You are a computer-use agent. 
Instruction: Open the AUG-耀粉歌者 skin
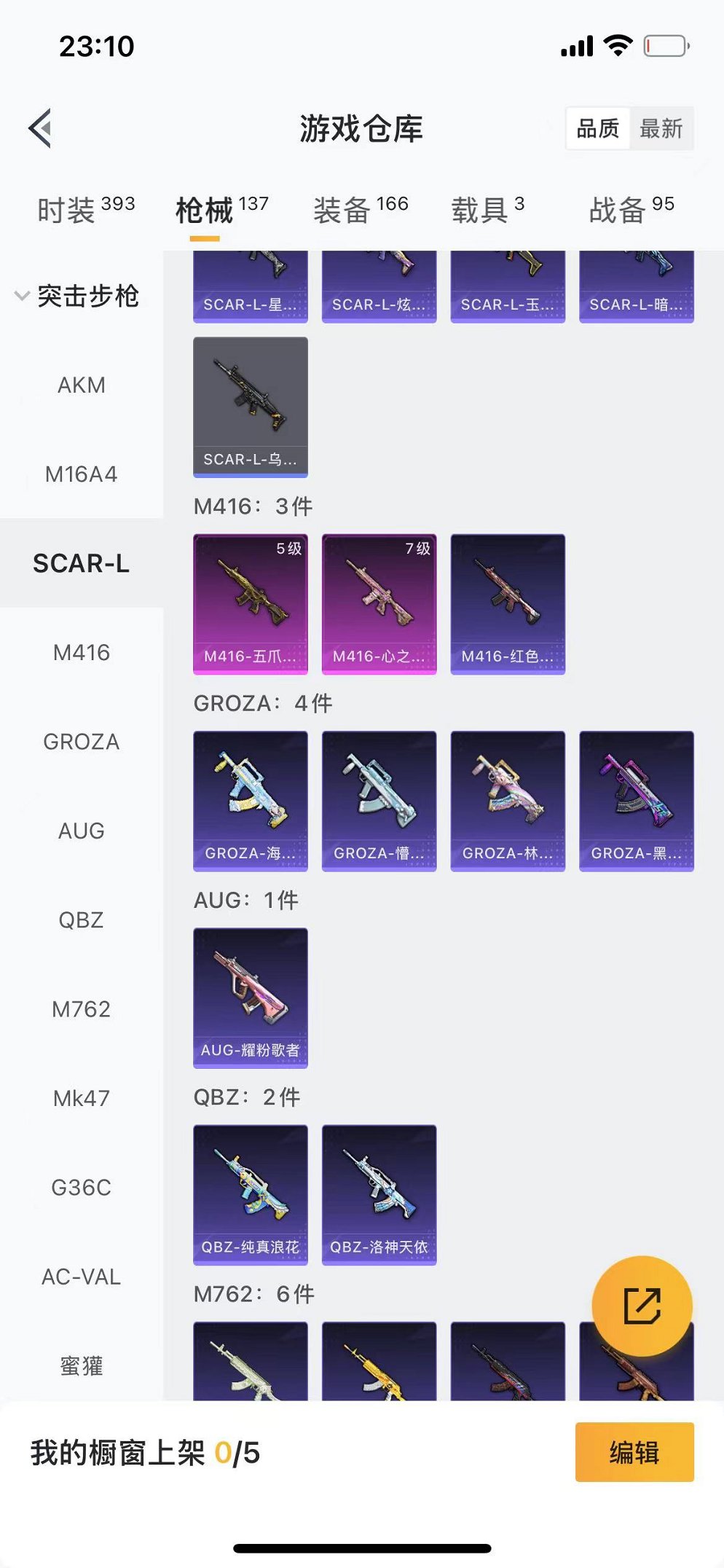(x=250, y=997)
